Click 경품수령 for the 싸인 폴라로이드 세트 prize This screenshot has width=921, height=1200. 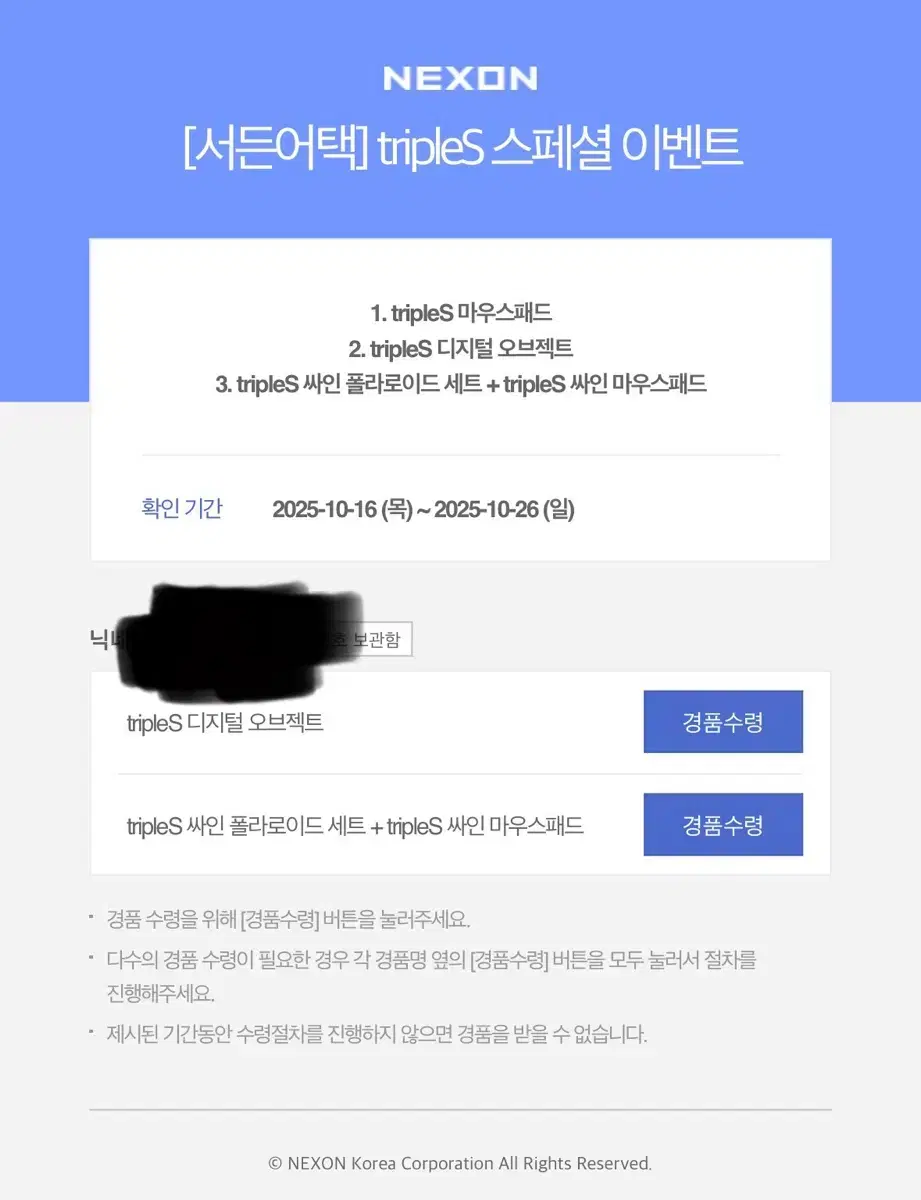click(x=722, y=824)
